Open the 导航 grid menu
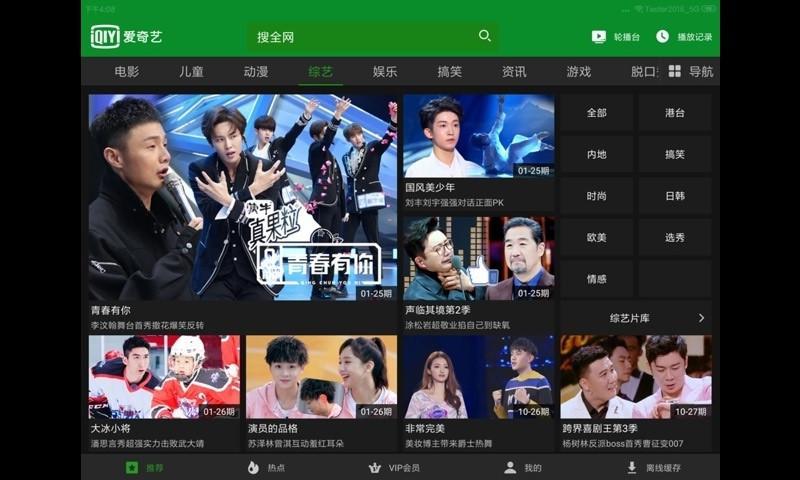Image resolution: width=800 pixels, height=480 pixels. point(691,72)
